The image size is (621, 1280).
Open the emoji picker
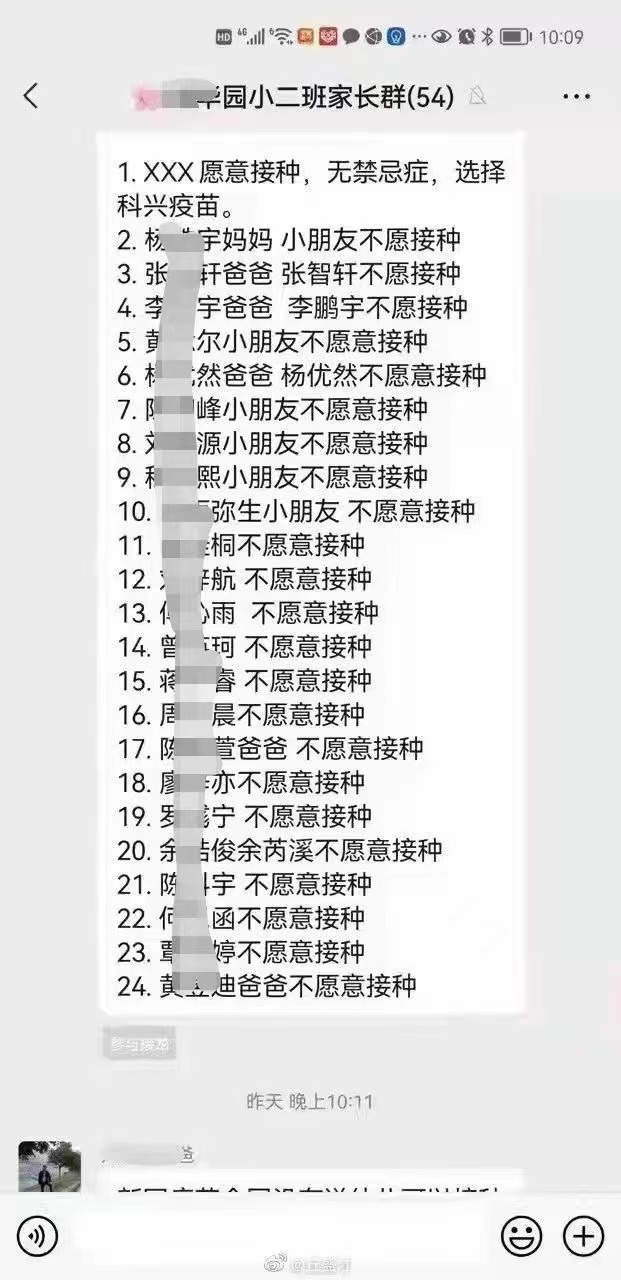click(521, 1237)
